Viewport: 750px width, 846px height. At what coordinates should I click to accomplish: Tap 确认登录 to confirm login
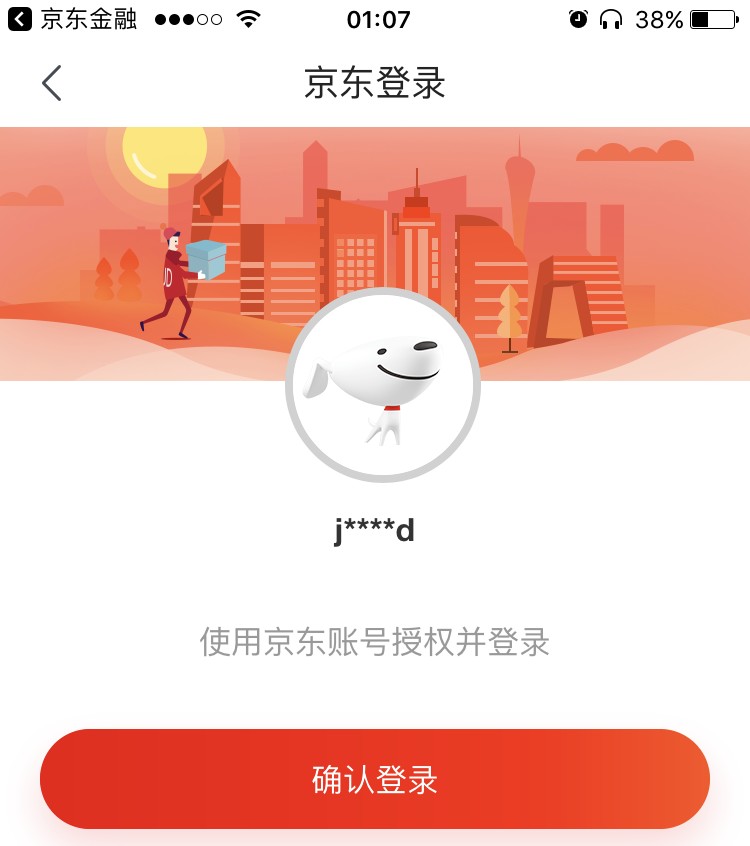point(375,779)
